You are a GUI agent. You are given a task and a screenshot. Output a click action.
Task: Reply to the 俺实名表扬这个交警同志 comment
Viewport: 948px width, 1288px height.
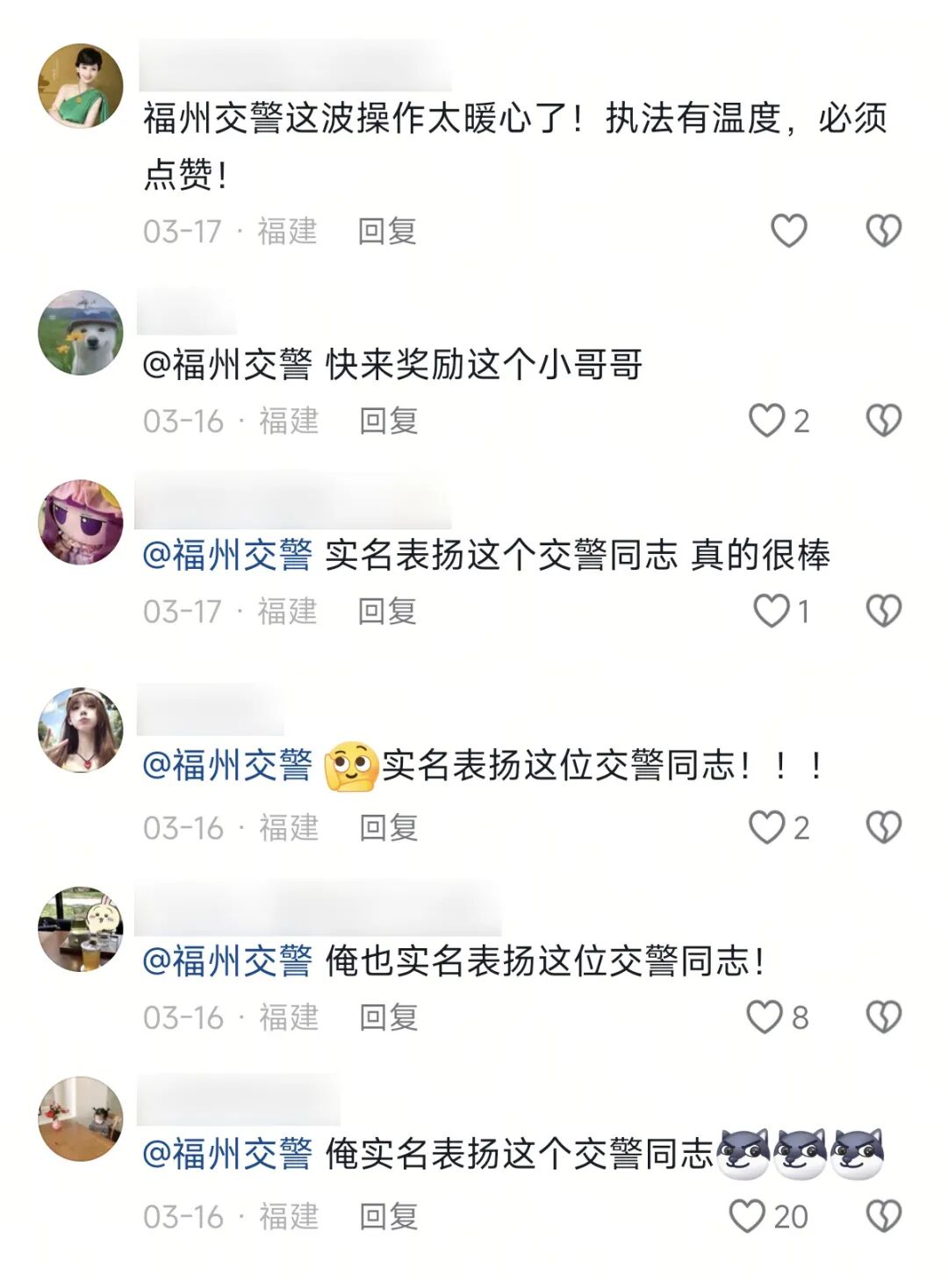[388, 1216]
